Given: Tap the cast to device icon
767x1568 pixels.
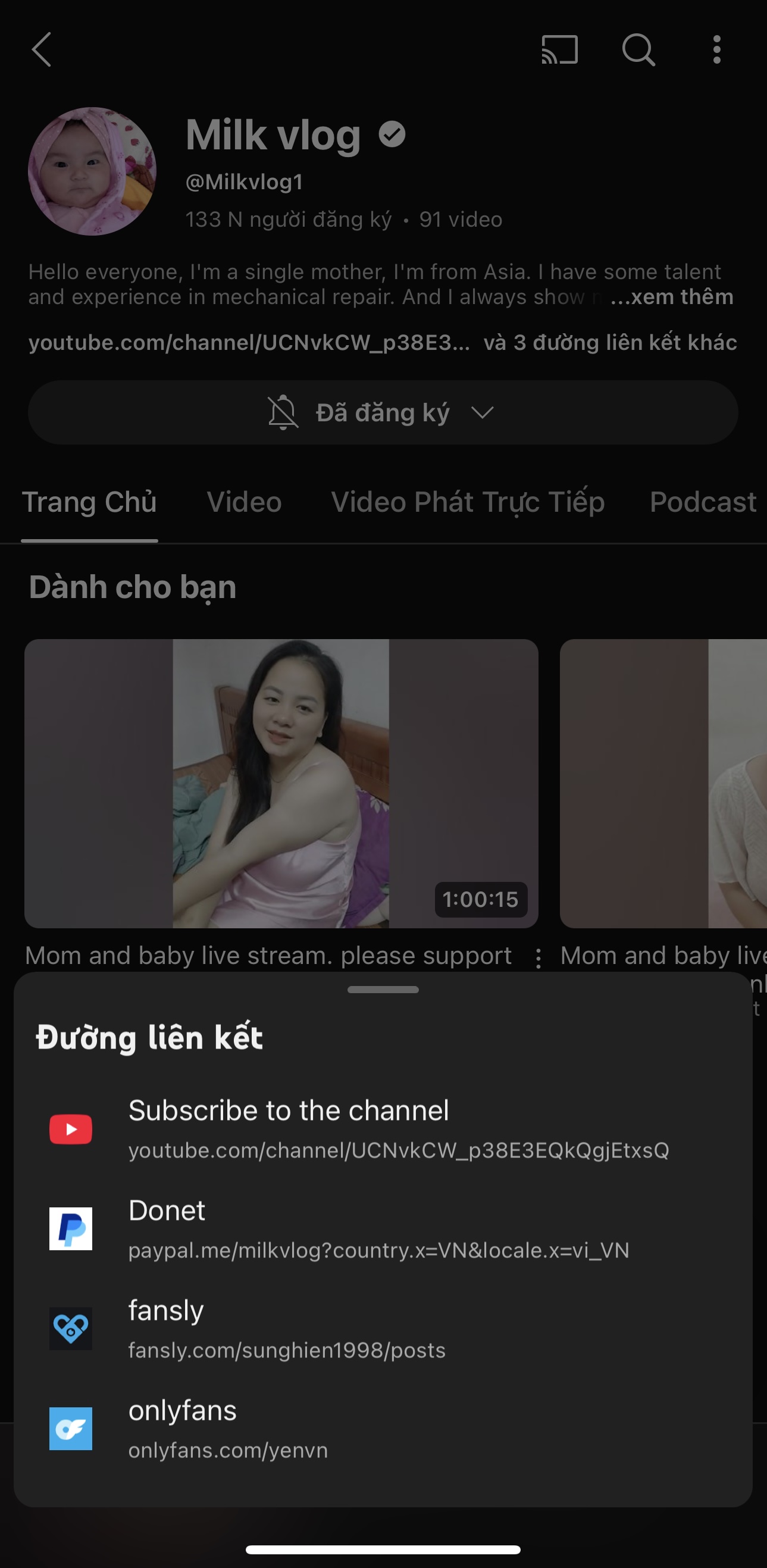Looking at the screenshot, I should [x=559, y=49].
